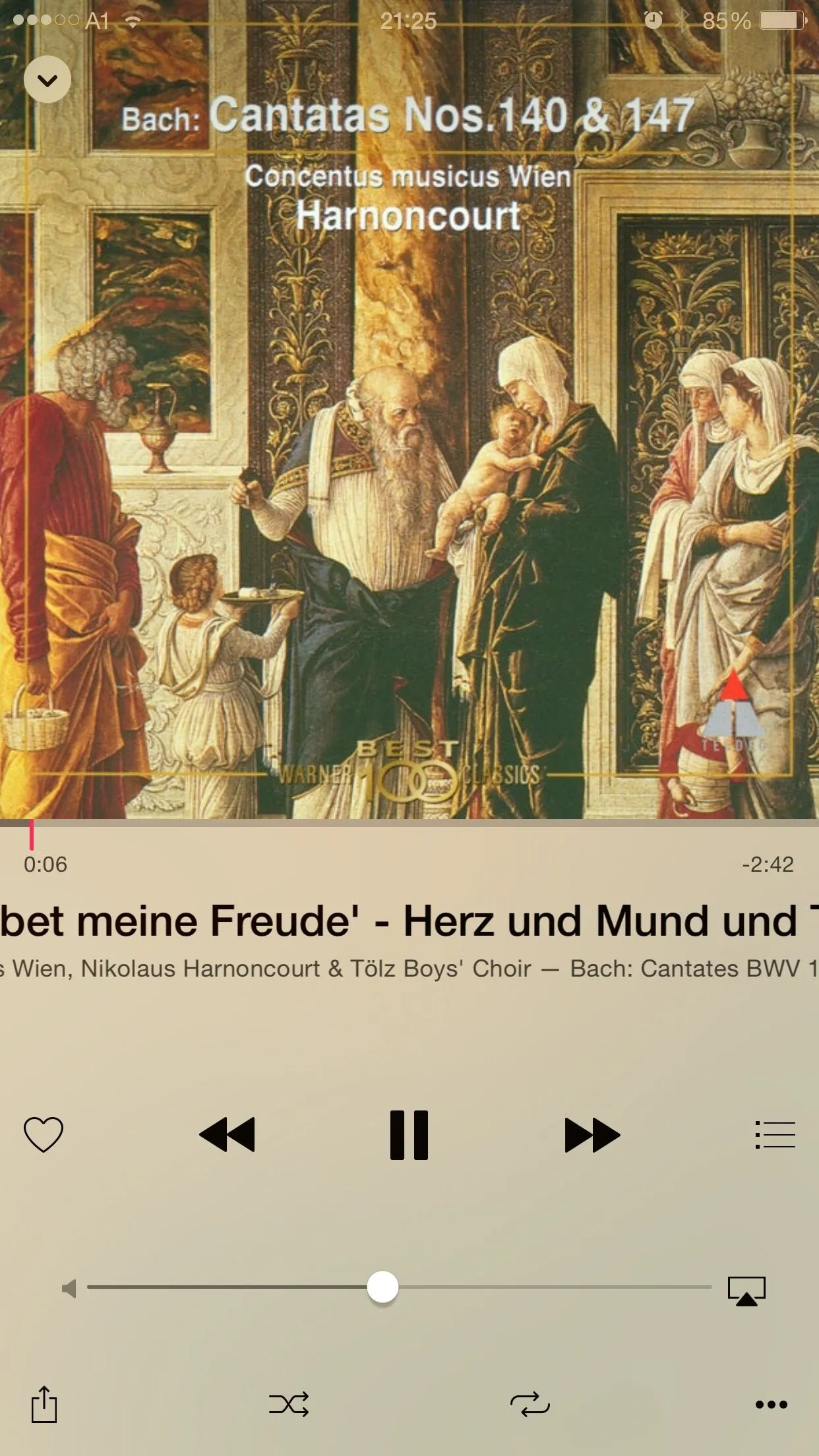Skip forward to the next track
The height and width of the screenshot is (1456, 819).
[592, 1135]
